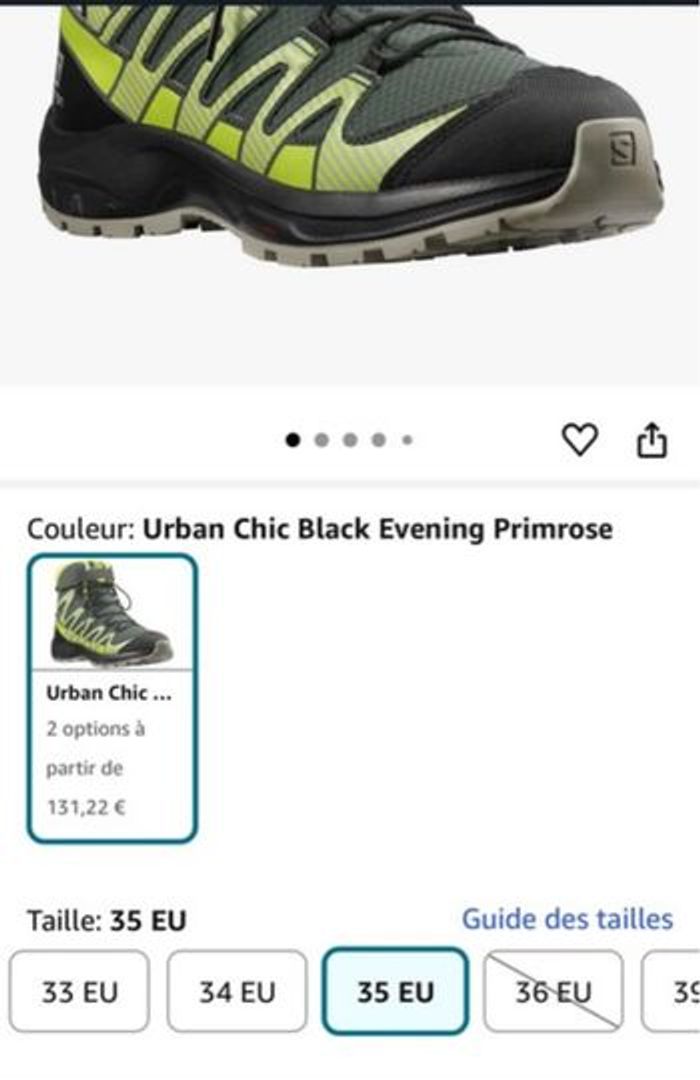700x1080 pixels.
Task: Share this Salomon product
Action: point(651,440)
